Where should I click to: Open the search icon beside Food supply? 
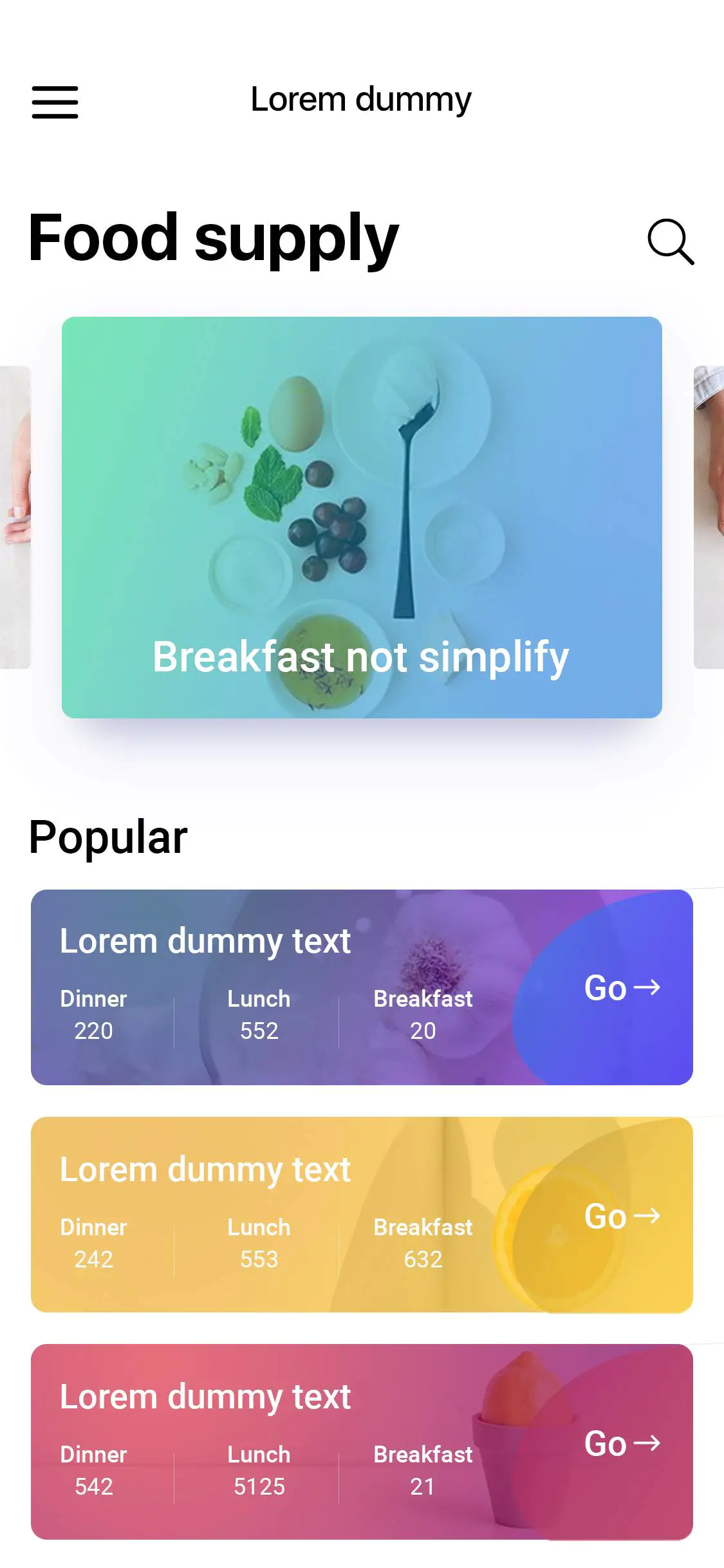670,241
